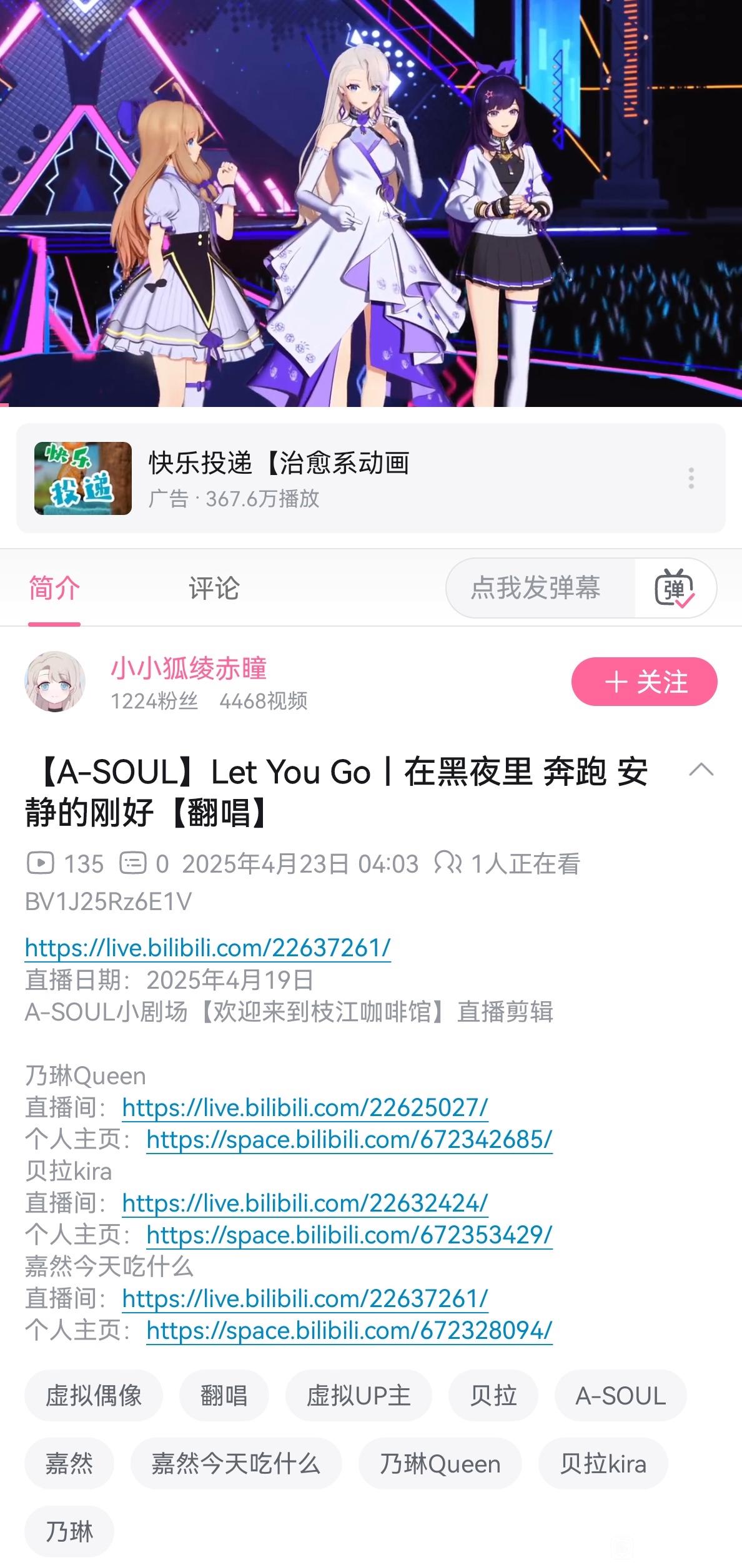The image size is (742, 1568).
Task: Tap the 嘉然今天吃什么 tag chip
Action: click(x=236, y=1464)
